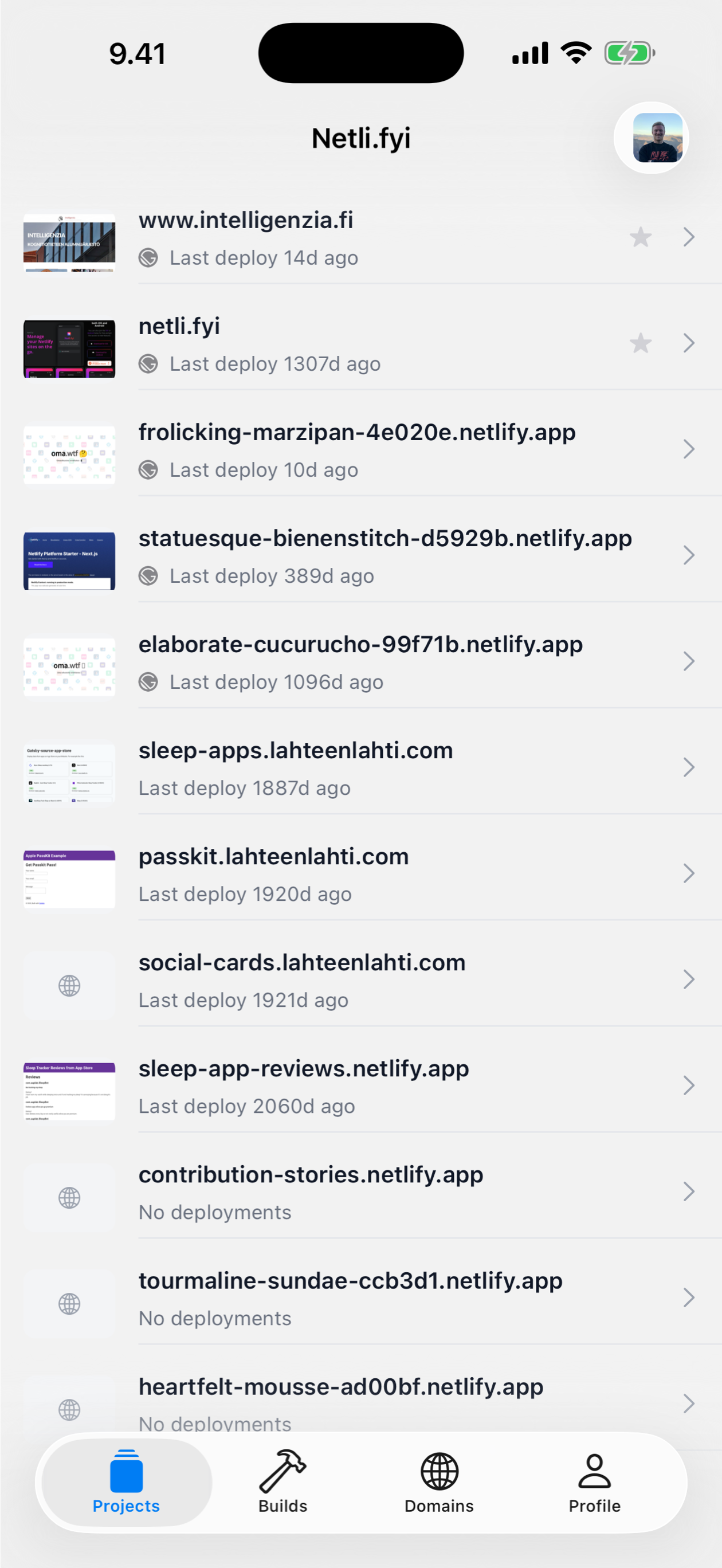Switch to the Builds tab
The image size is (722, 1568).
click(x=282, y=1485)
